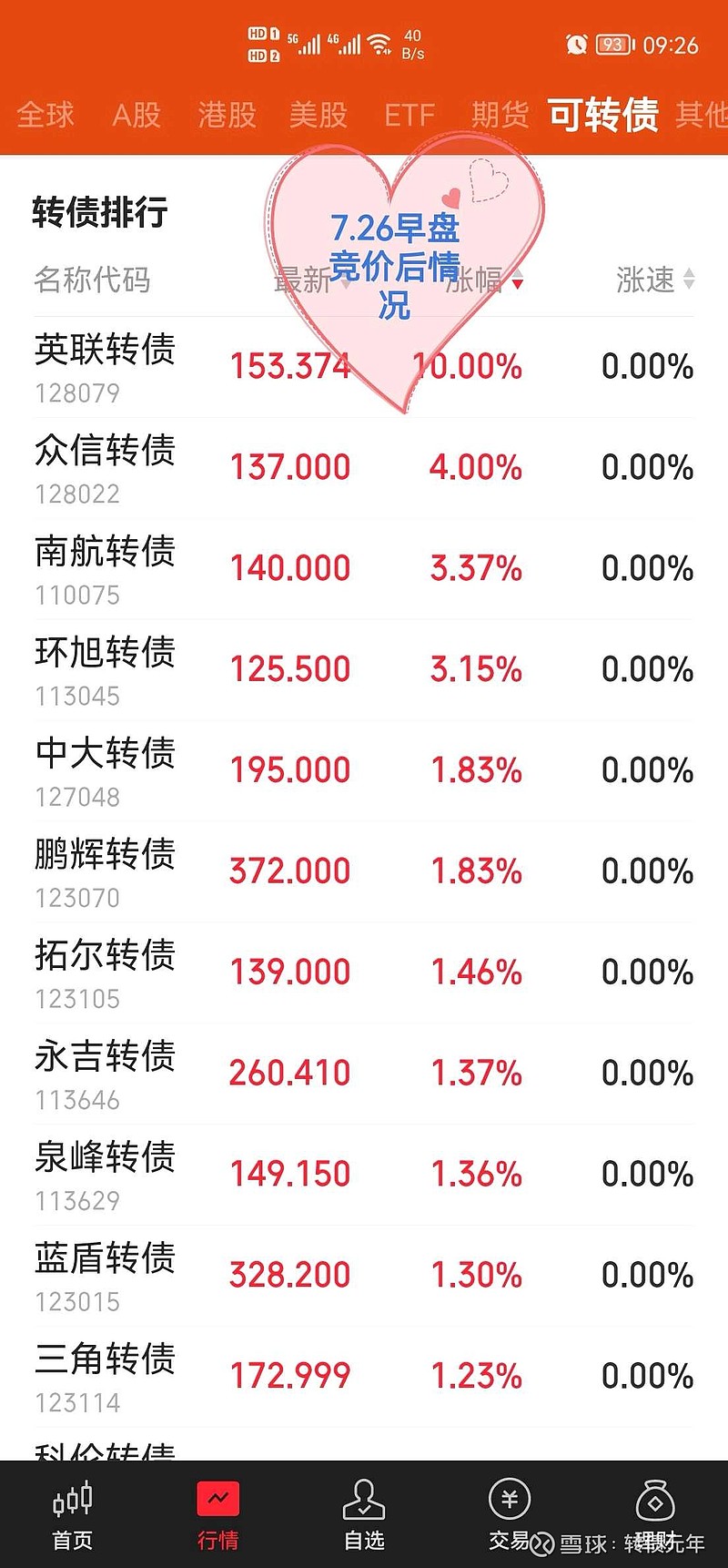728x1568 pixels.
Task: Sort the list by 涨速
Action: 655,280
